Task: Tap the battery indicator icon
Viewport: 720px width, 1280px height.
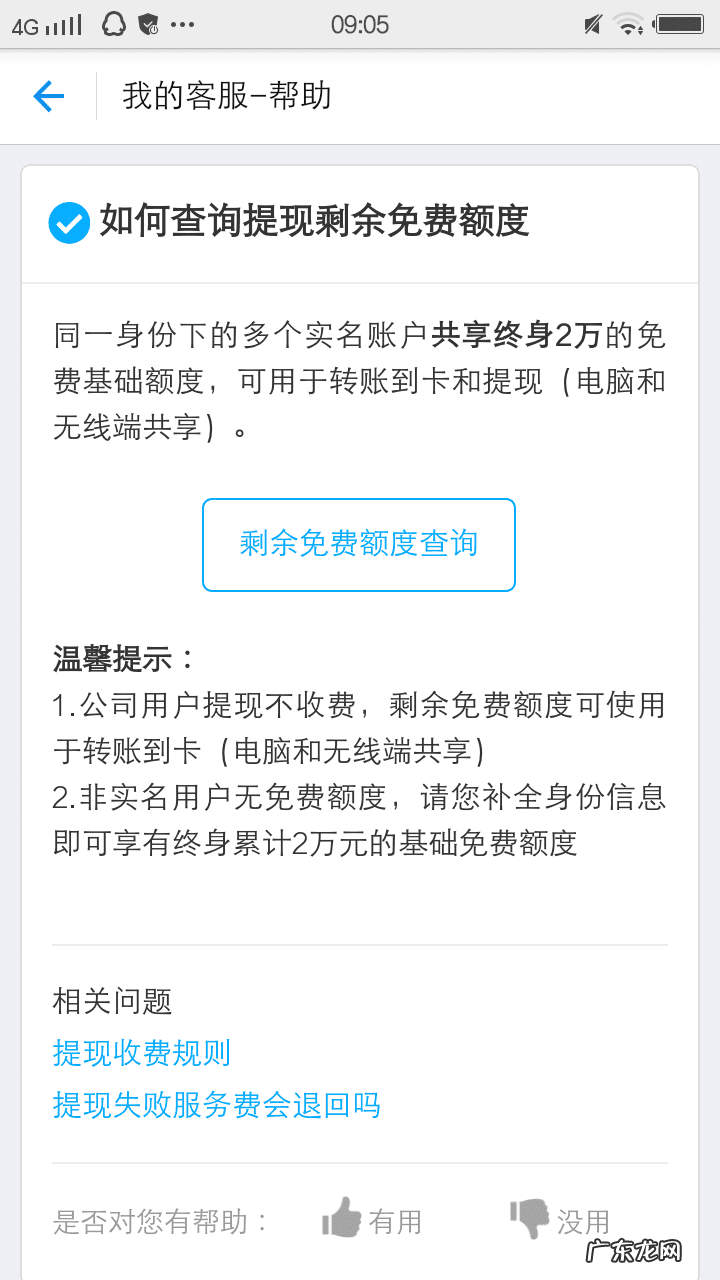Action: (x=680, y=24)
